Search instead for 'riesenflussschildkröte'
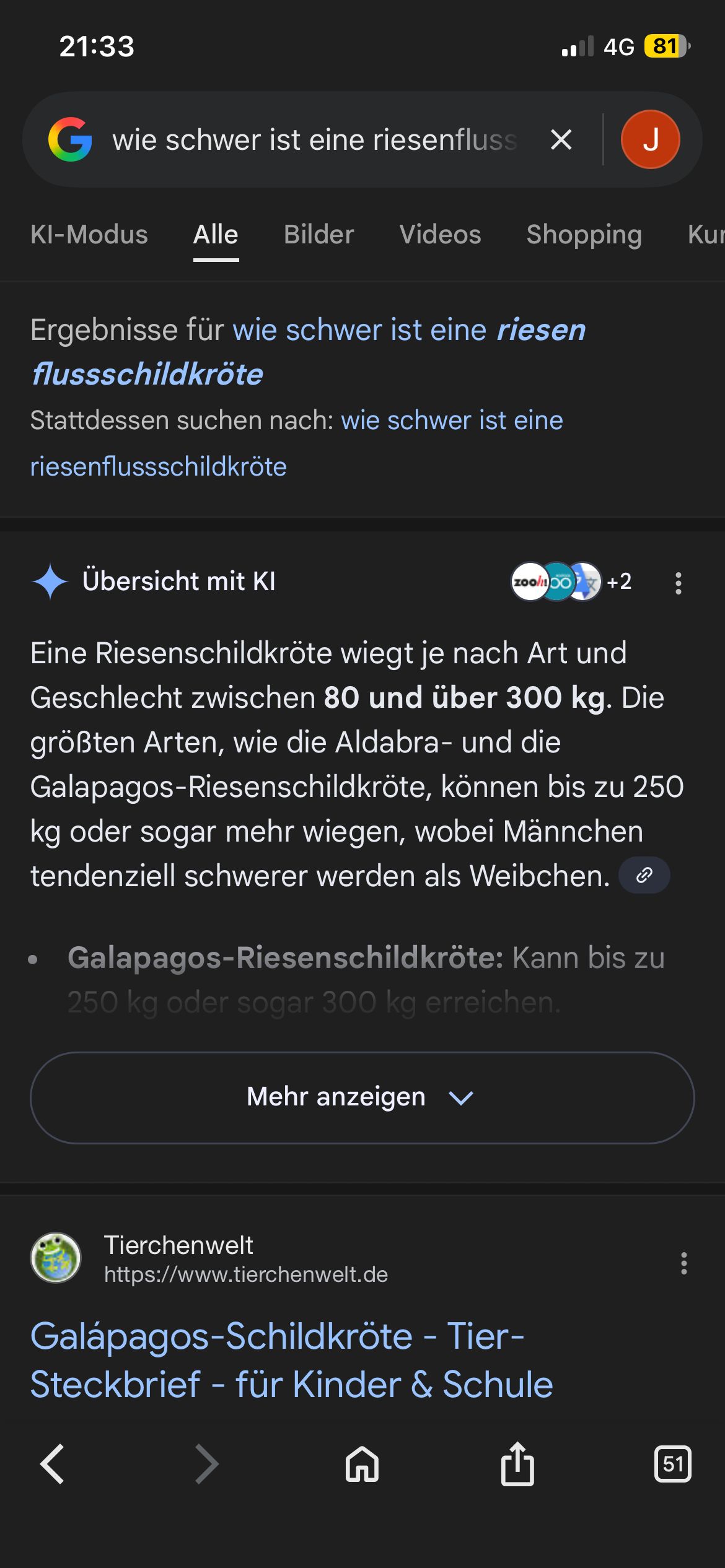The image size is (725, 1568). [x=158, y=467]
